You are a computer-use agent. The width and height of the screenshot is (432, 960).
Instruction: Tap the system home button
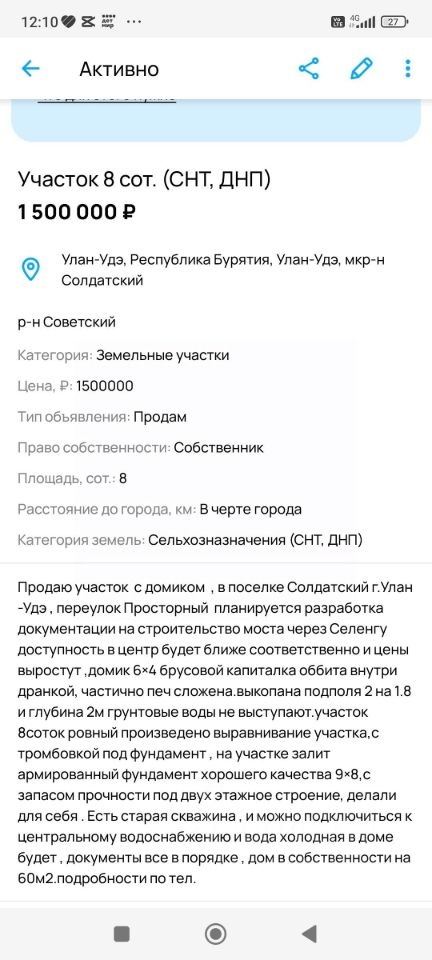tap(215, 933)
